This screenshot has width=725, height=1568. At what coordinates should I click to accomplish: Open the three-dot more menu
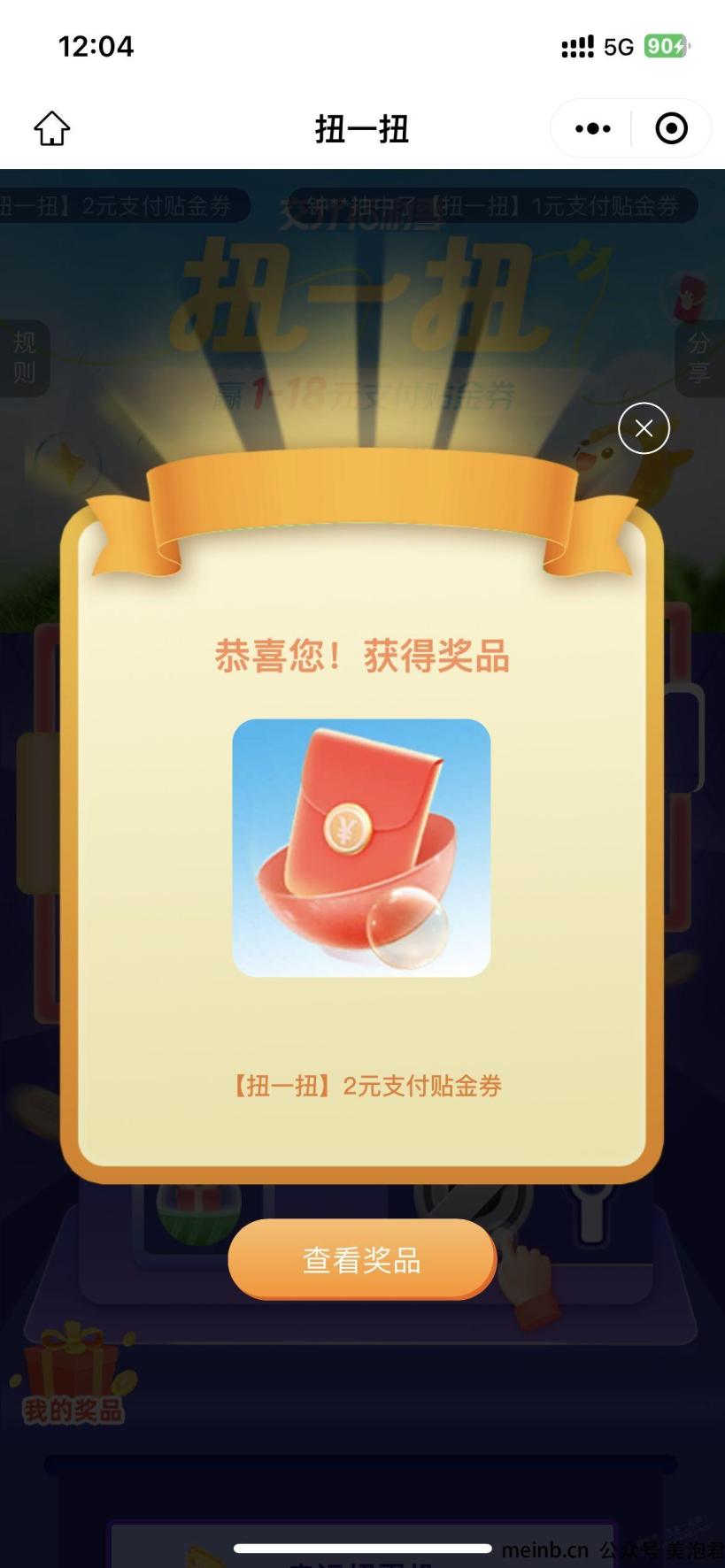(592, 129)
